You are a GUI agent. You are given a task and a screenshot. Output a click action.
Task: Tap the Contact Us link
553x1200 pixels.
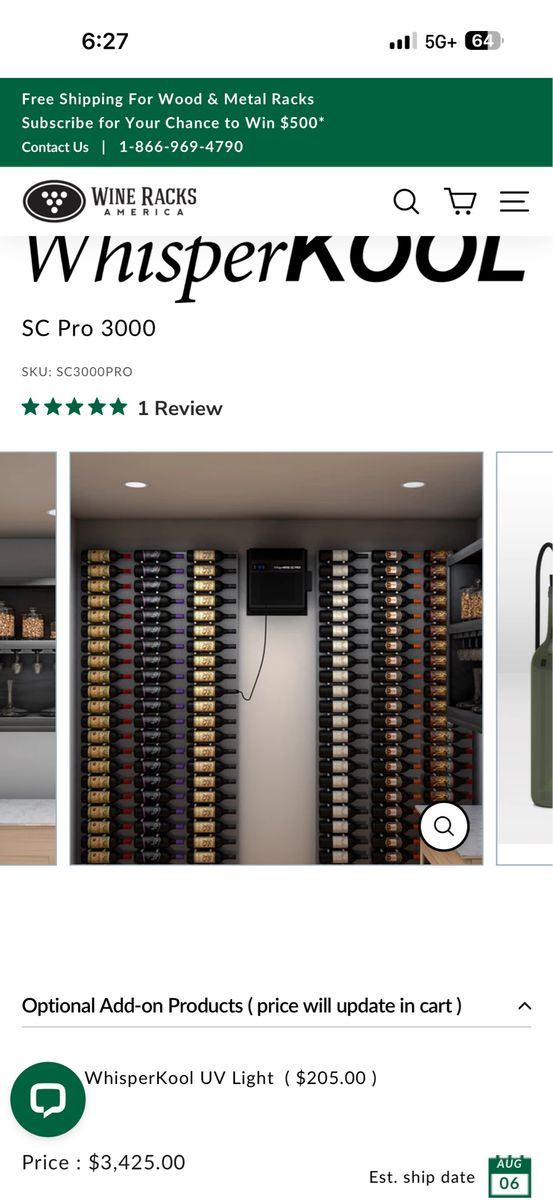coord(55,147)
